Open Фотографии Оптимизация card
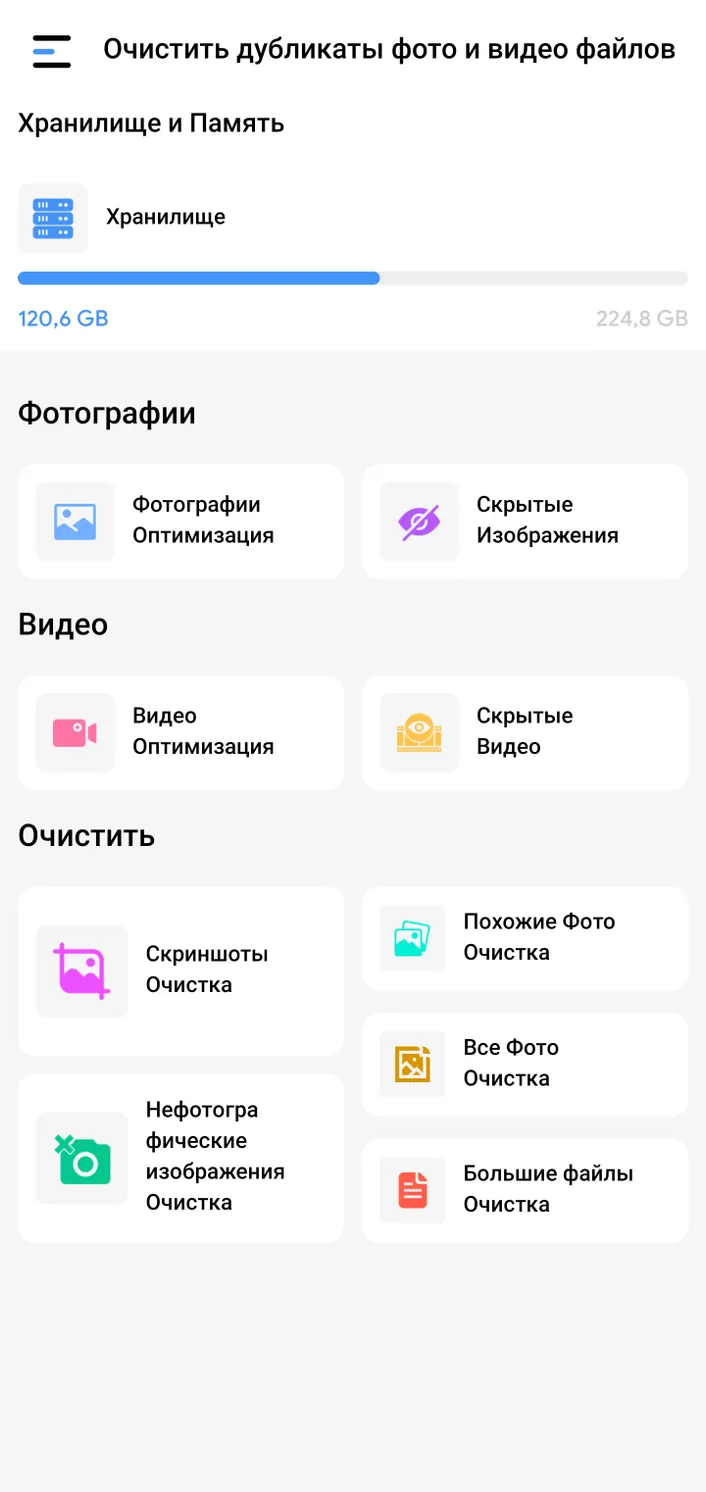 (181, 520)
